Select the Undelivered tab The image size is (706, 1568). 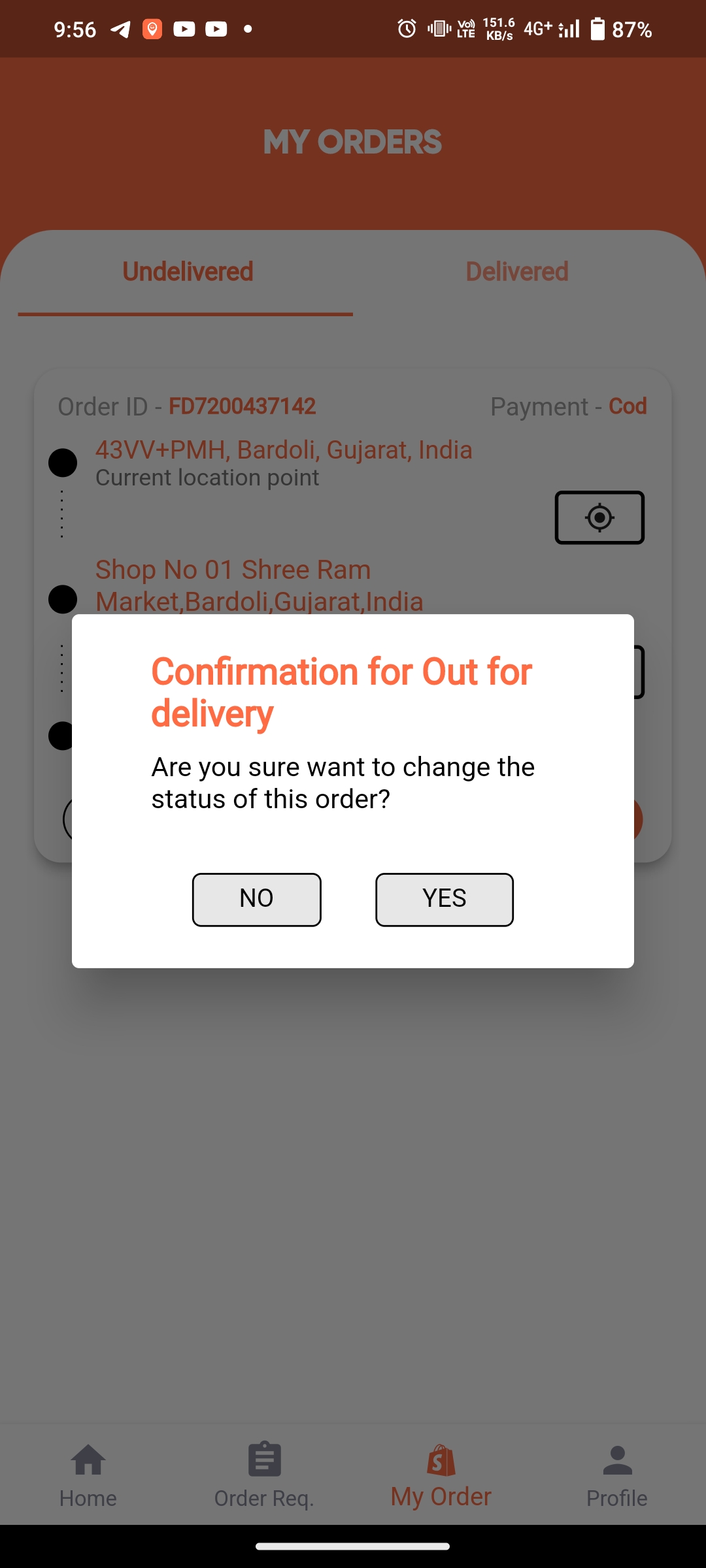(188, 272)
